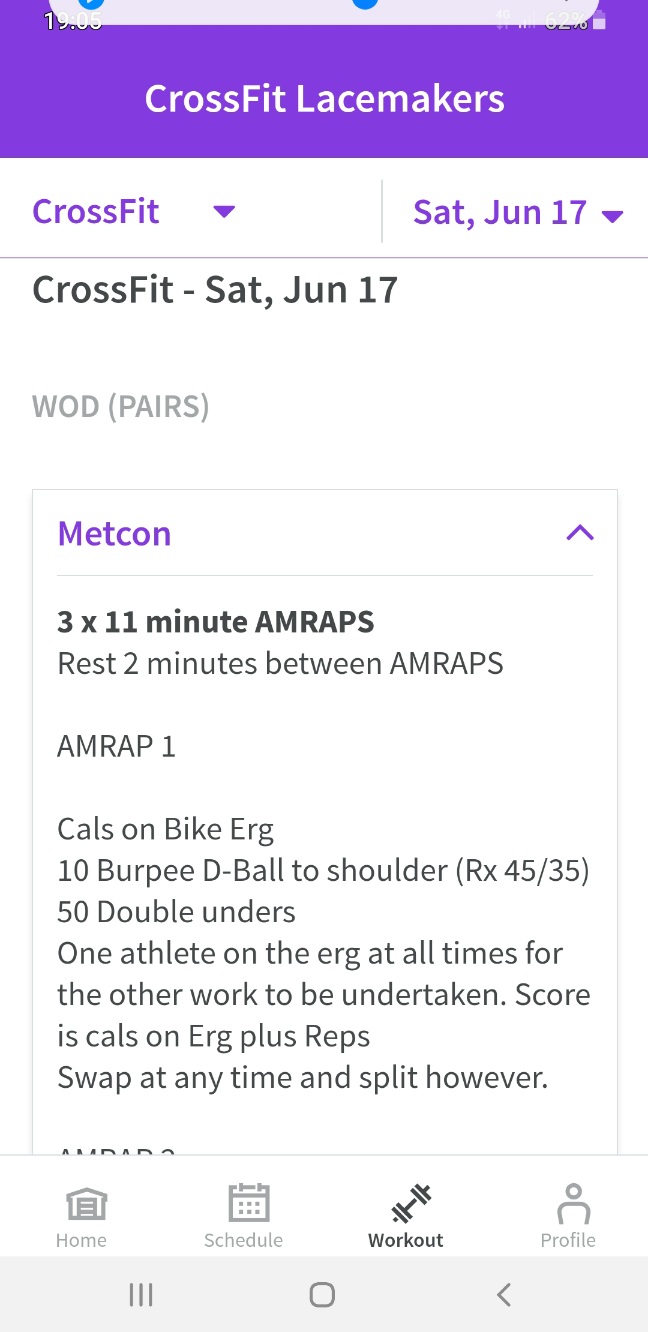Screen dimensions: 648x1332
Task: Open the CrossFit program dropdown
Action: pos(134,212)
